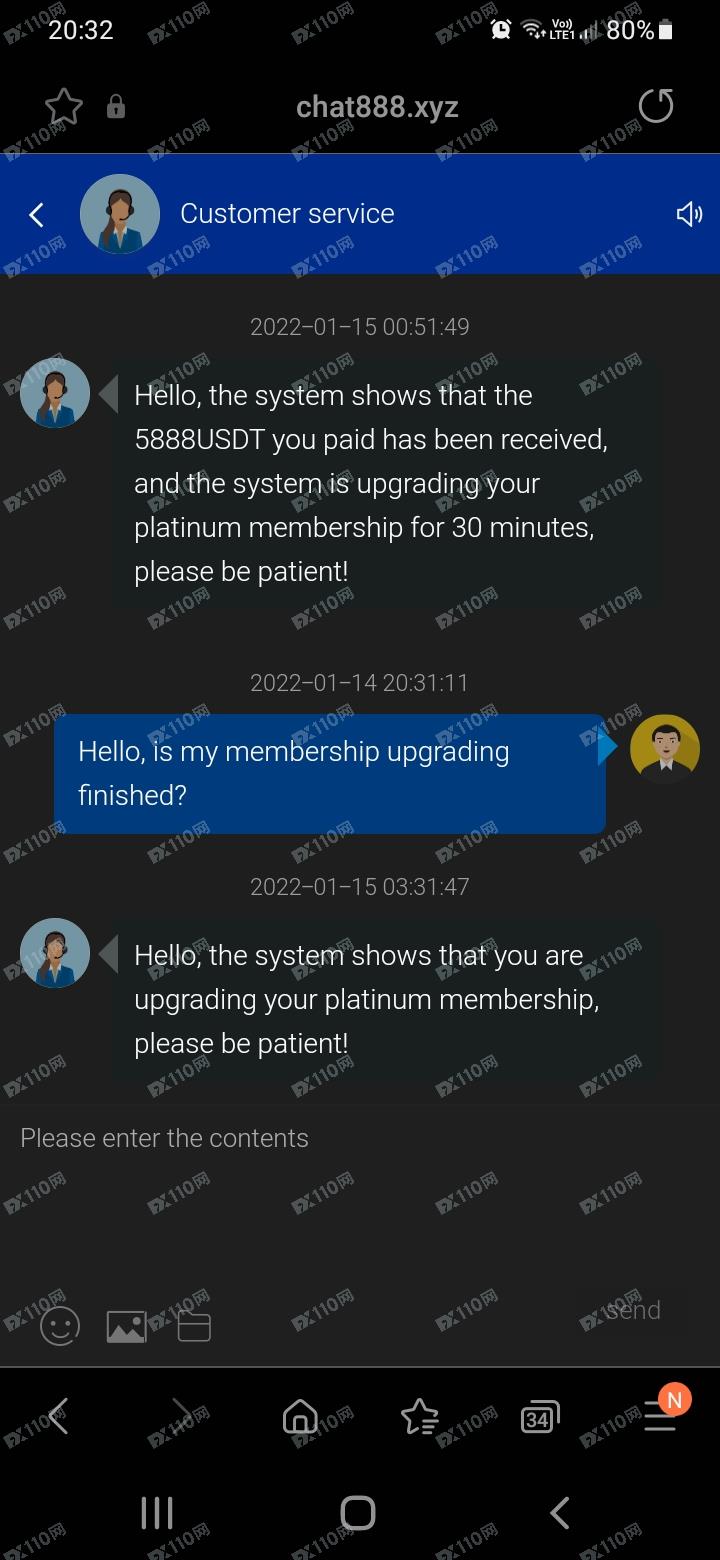View the 34 open browser tabs

point(539,1417)
